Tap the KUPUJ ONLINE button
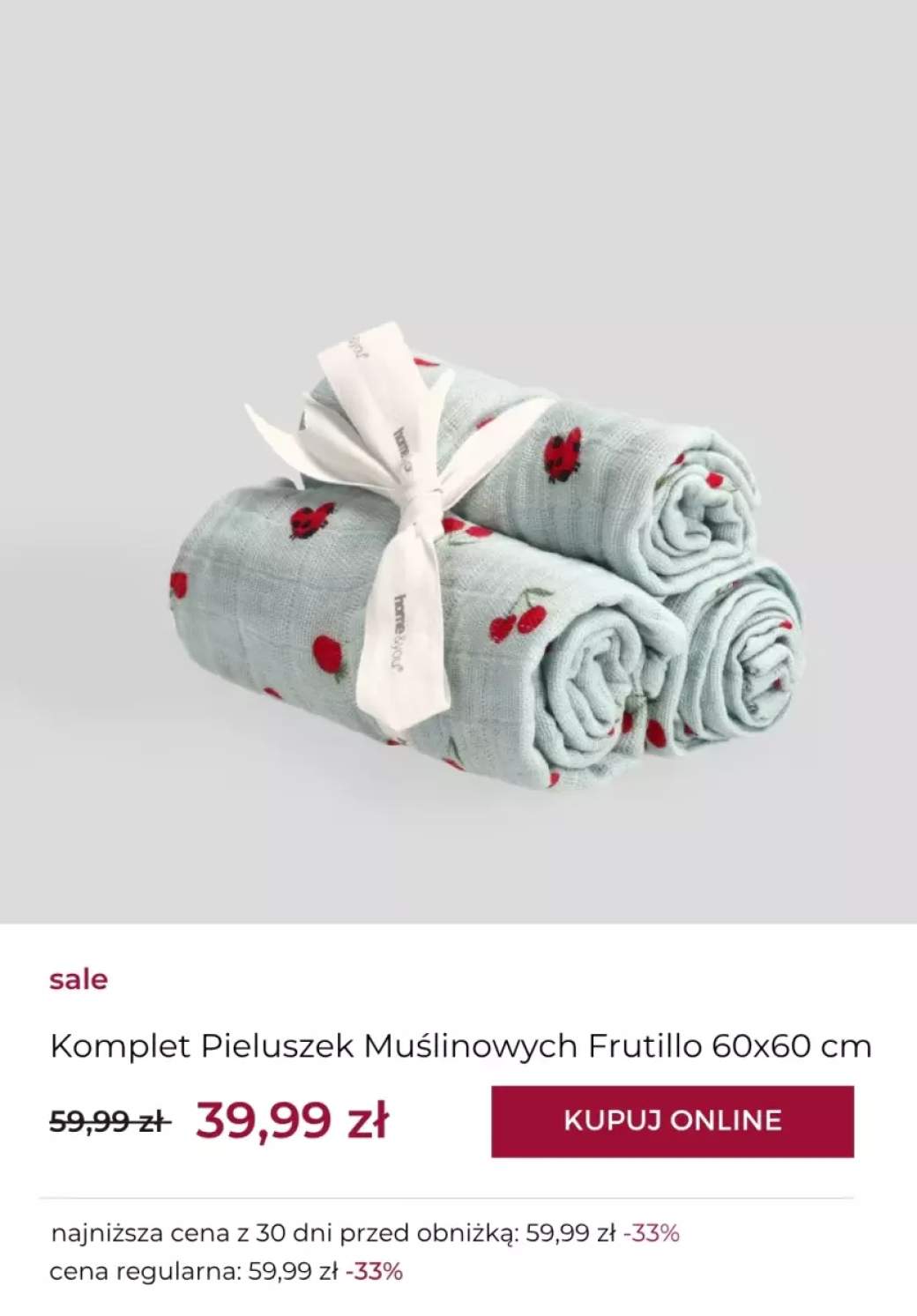This screenshot has width=917, height=1316. (x=672, y=1120)
